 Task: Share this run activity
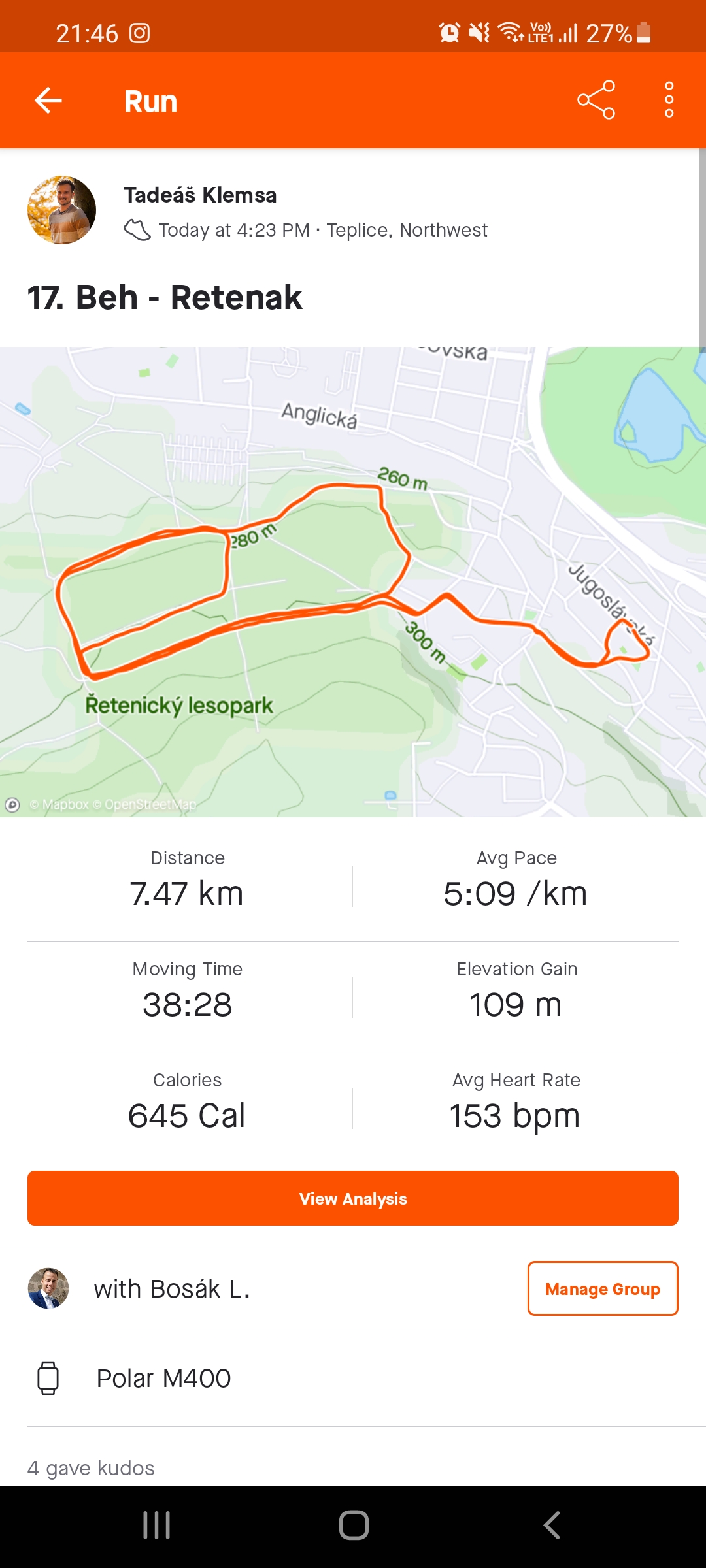[596, 100]
